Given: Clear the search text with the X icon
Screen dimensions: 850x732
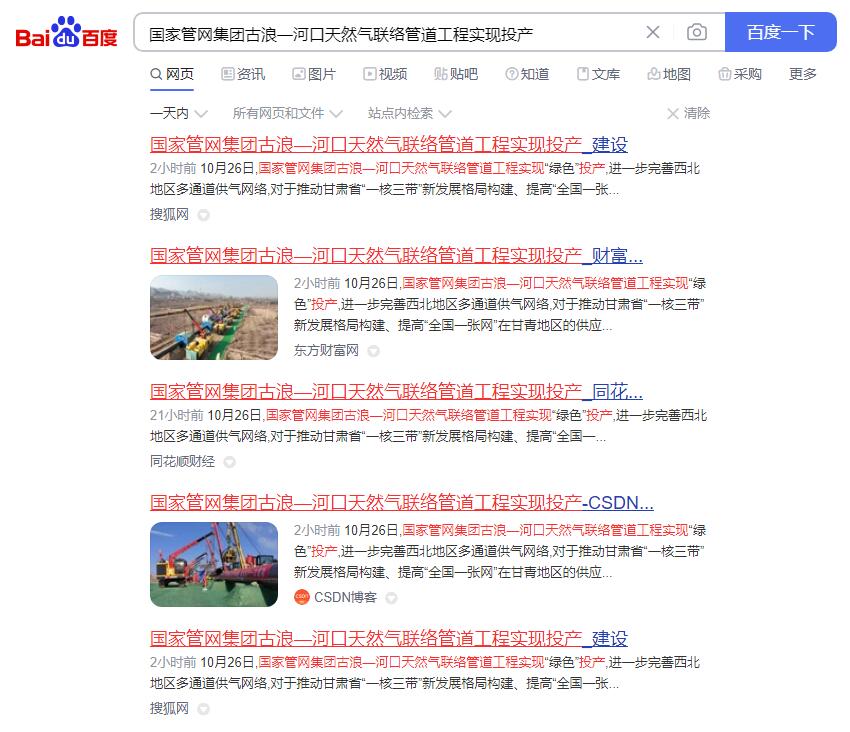Looking at the screenshot, I should [653, 33].
